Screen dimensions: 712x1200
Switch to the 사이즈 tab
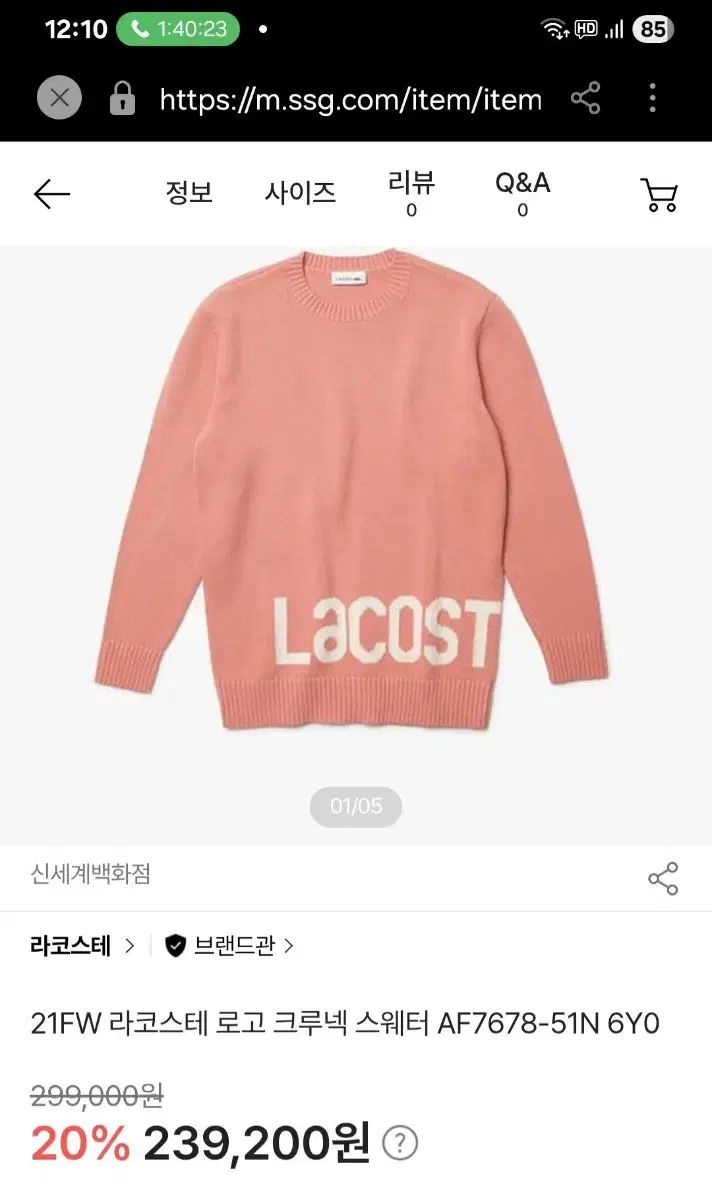tap(300, 193)
